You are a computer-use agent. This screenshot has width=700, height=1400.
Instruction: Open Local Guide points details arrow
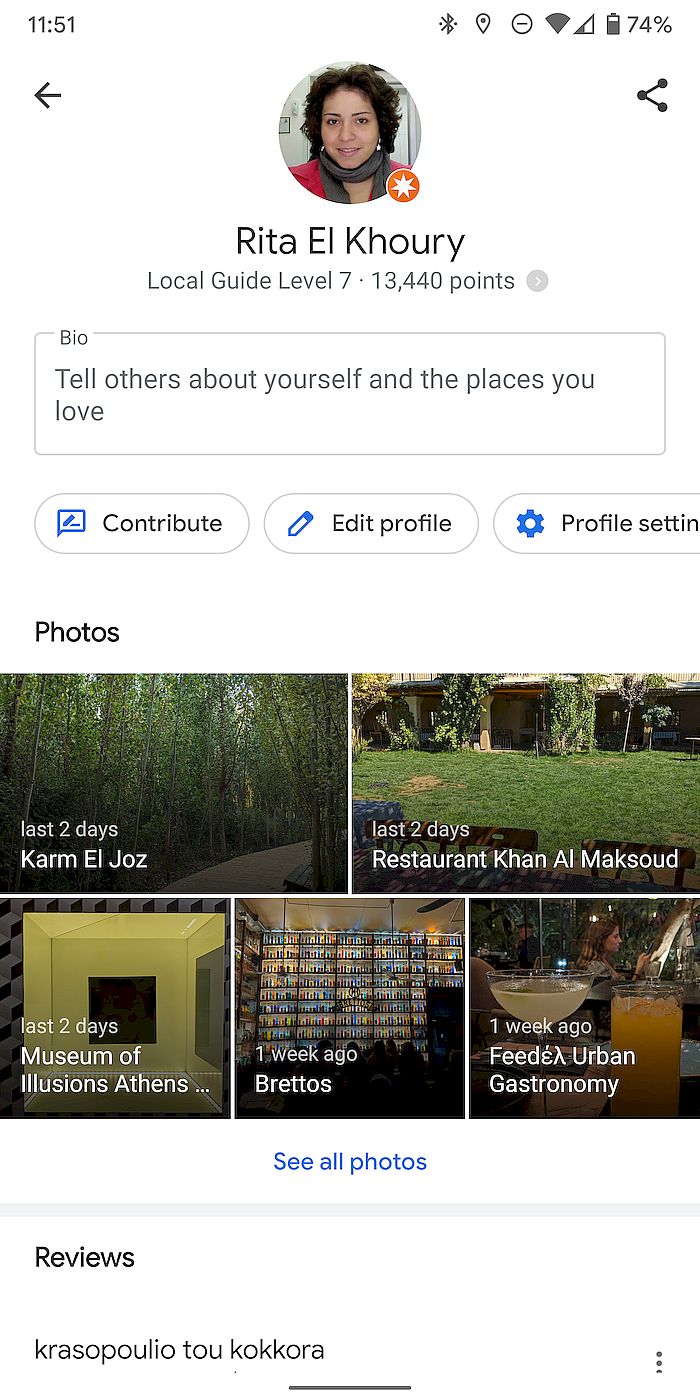(538, 282)
